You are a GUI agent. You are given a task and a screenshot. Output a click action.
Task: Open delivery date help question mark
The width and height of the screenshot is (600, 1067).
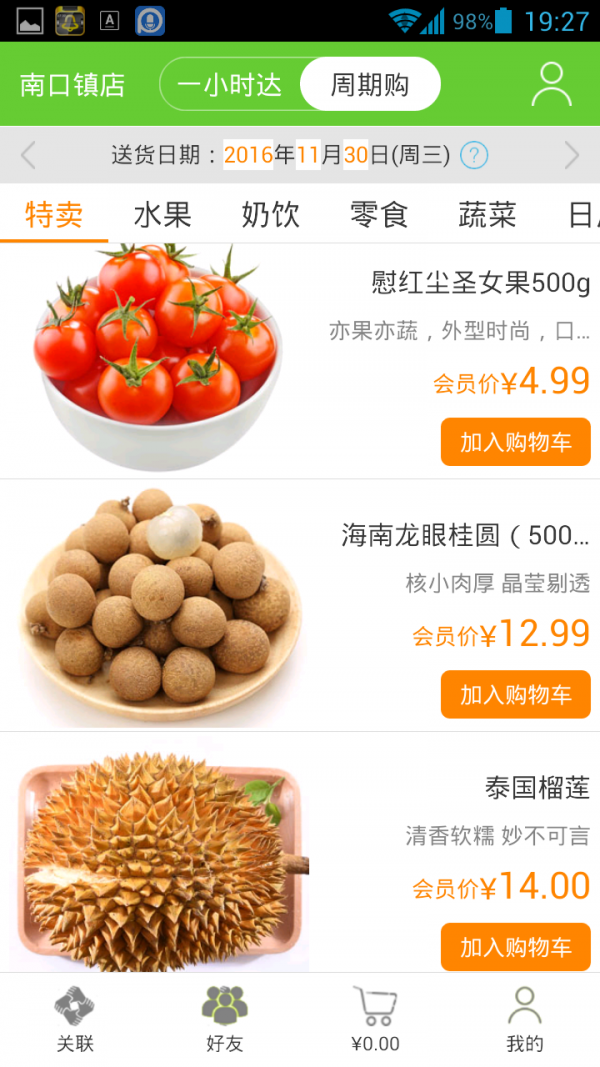click(x=474, y=155)
